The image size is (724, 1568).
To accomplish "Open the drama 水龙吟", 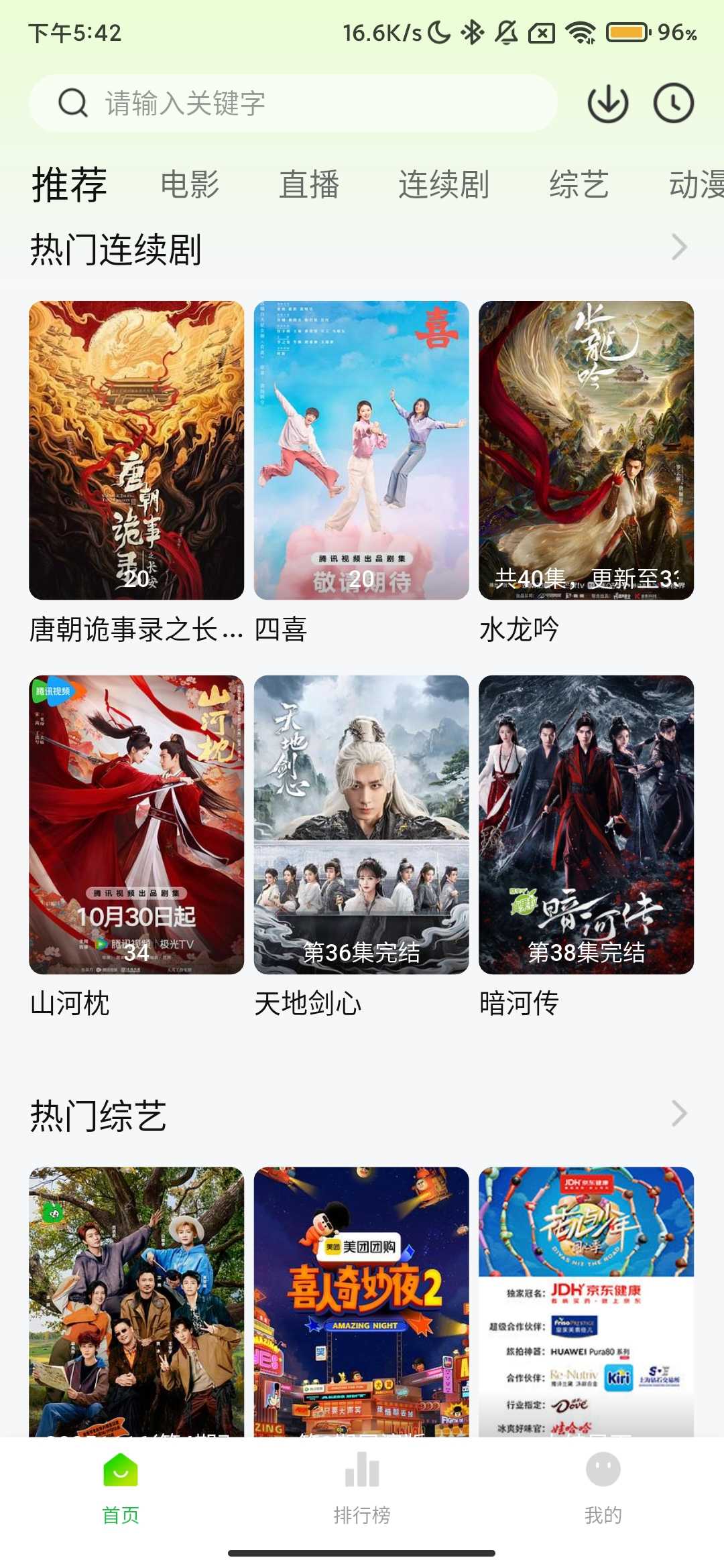I will coord(586,450).
